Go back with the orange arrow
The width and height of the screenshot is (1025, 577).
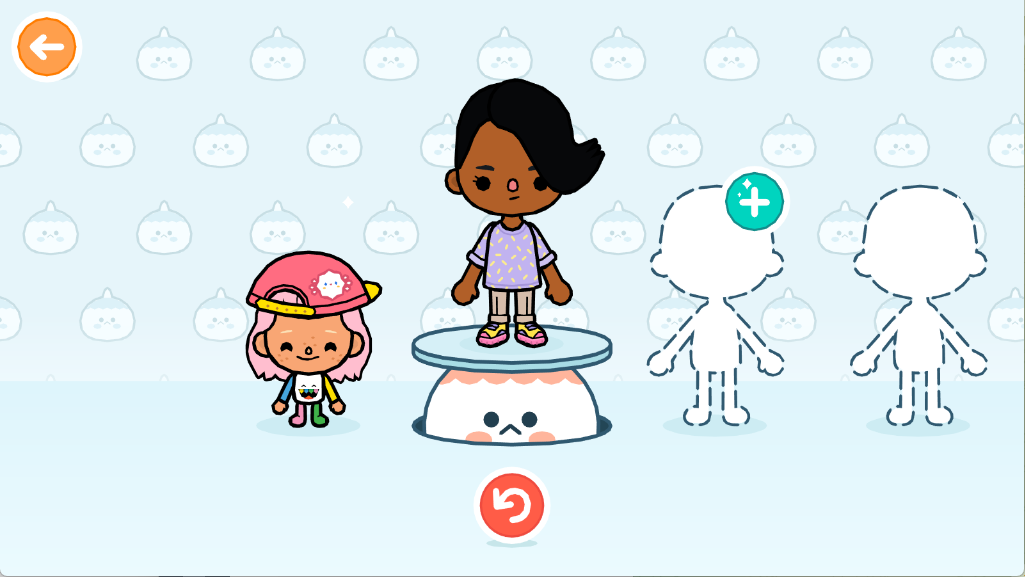(46, 46)
